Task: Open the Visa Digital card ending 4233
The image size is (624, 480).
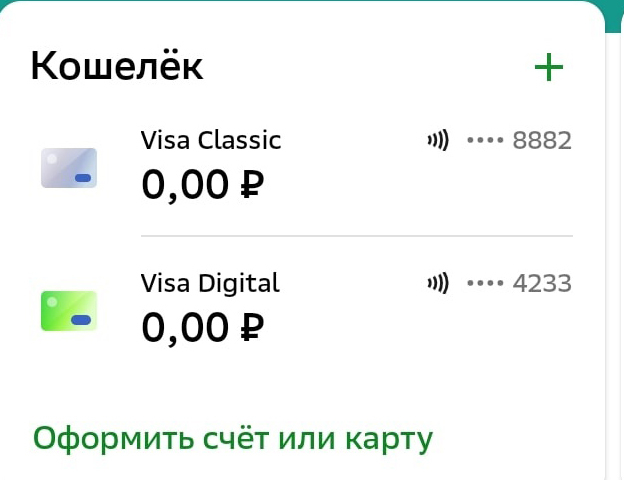Action: pyautogui.click(x=300, y=307)
